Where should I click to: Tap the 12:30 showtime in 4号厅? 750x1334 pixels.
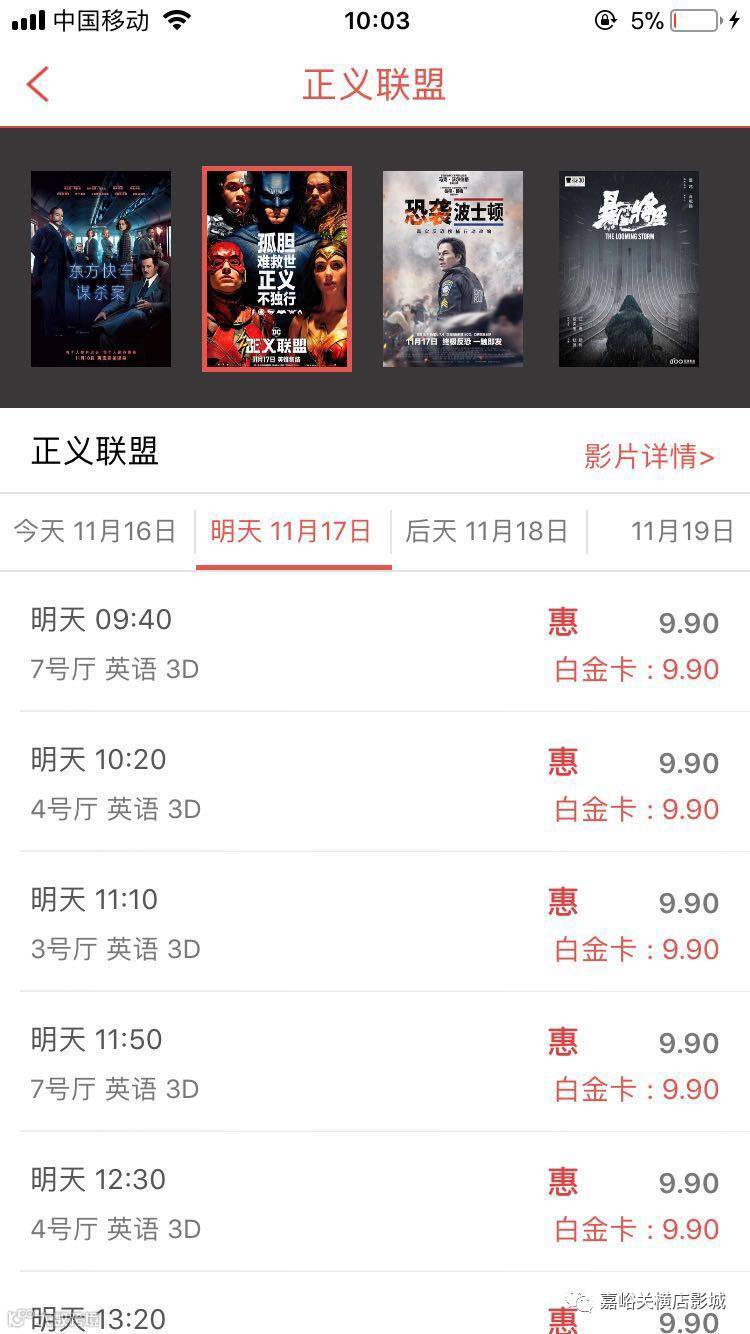375,1203
